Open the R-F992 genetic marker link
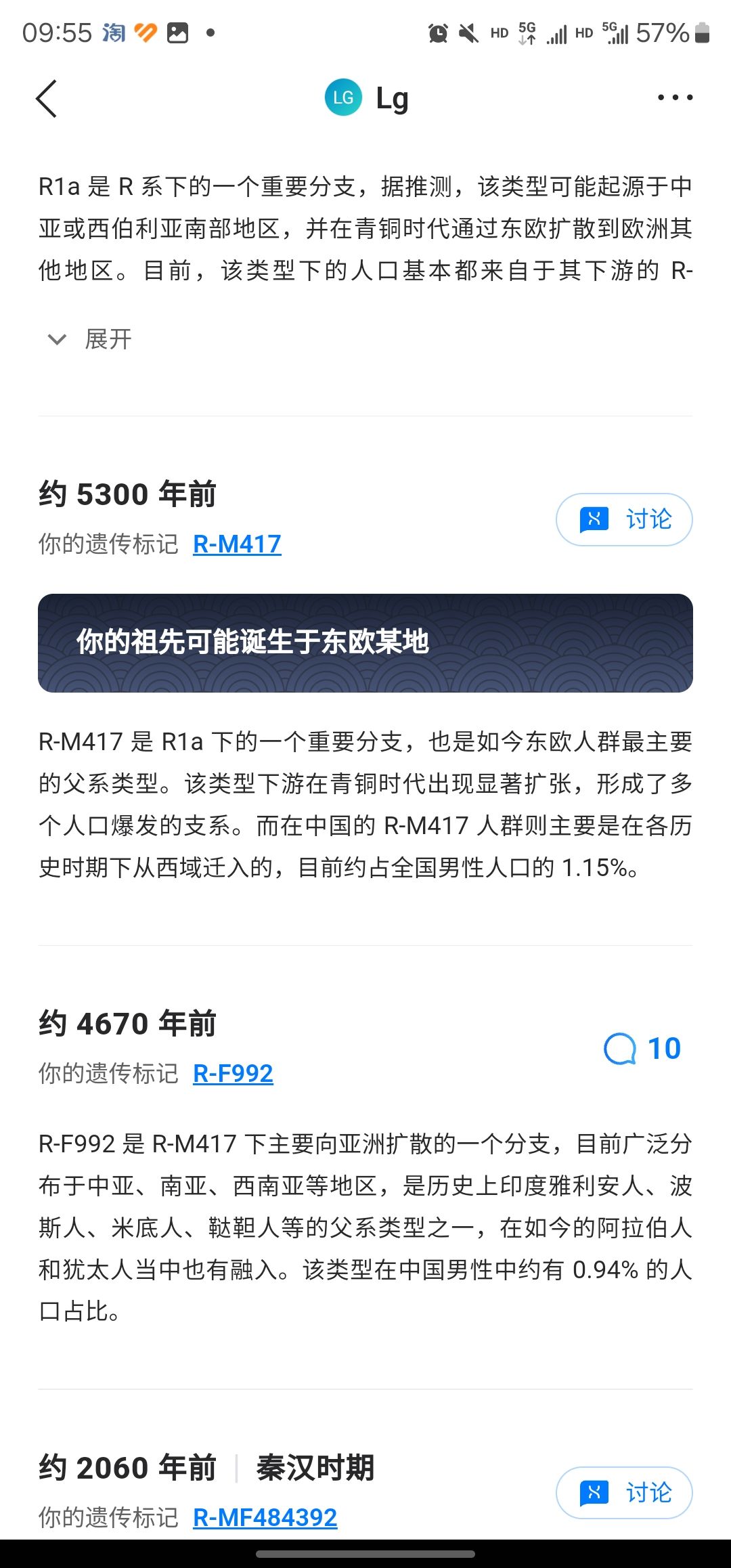Image resolution: width=731 pixels, height=1568 pixels. 233,1074
